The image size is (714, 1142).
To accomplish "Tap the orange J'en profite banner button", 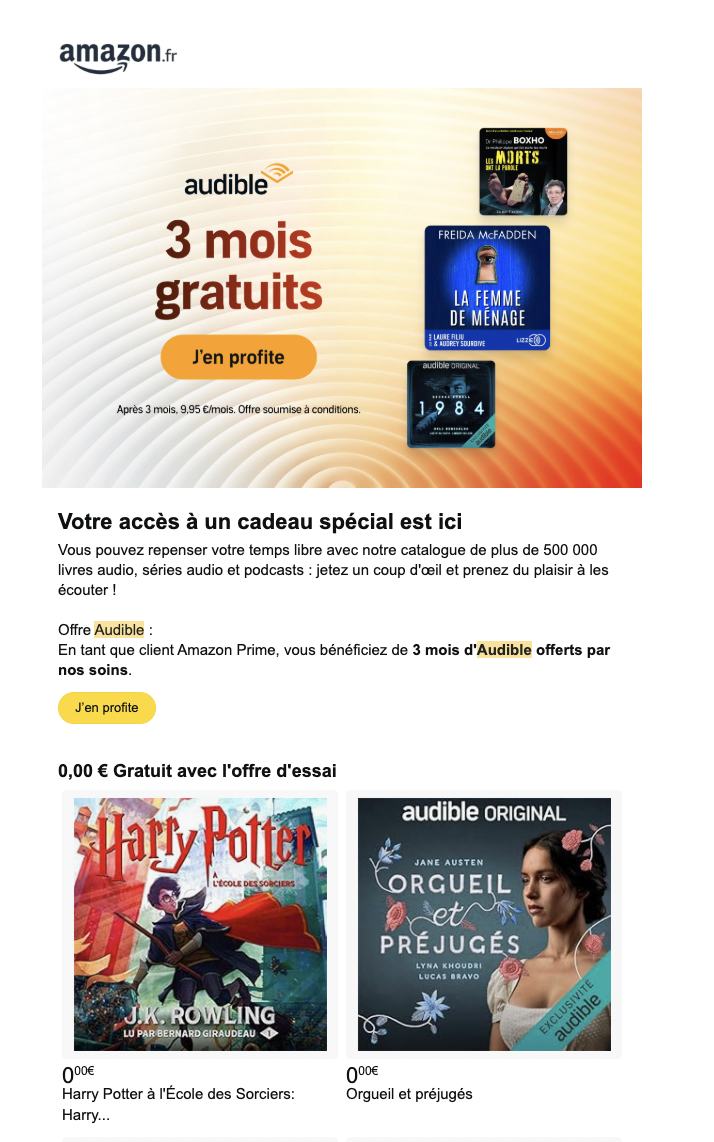I will point(238,357).
